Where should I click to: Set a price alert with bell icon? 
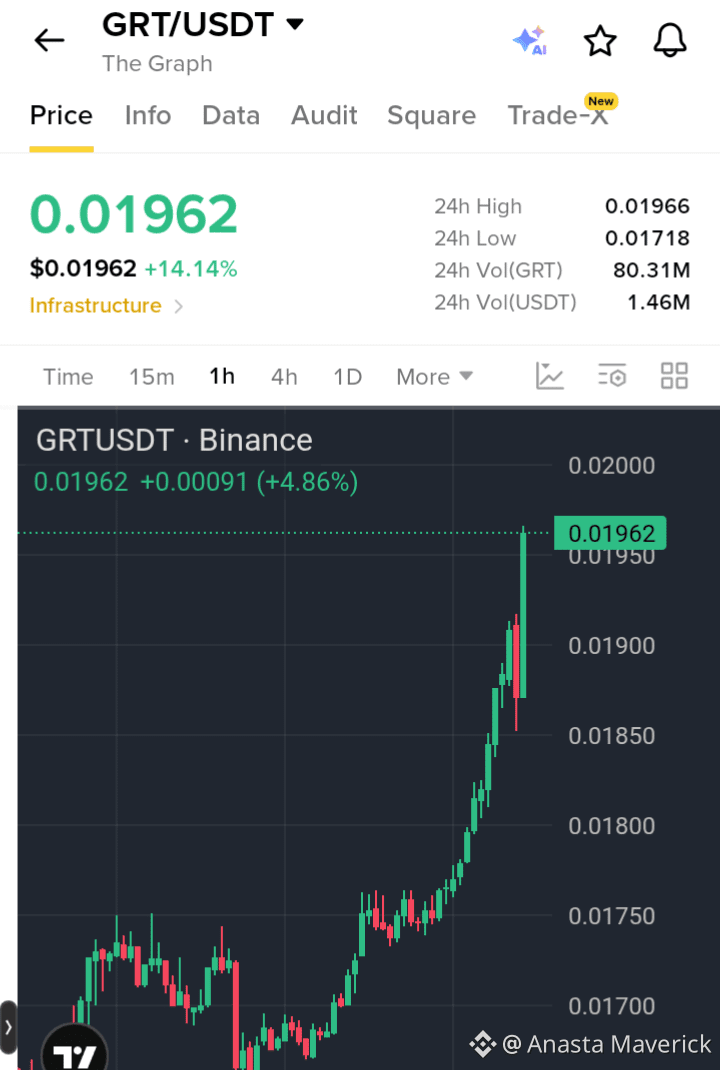(670, 40)
